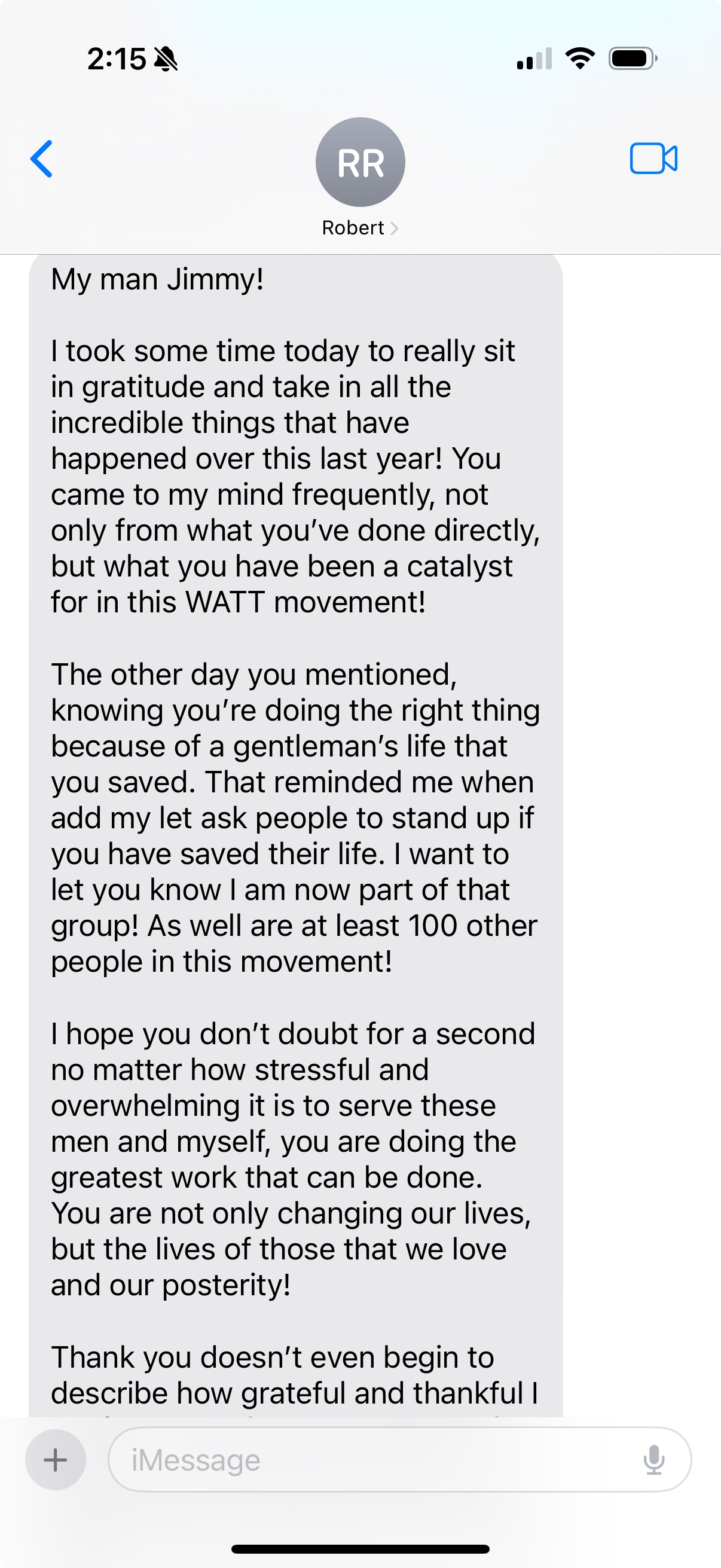Go back to the conversations list
The width and height of the screenshot is (721, 1568).
click(x=41, y=159)
